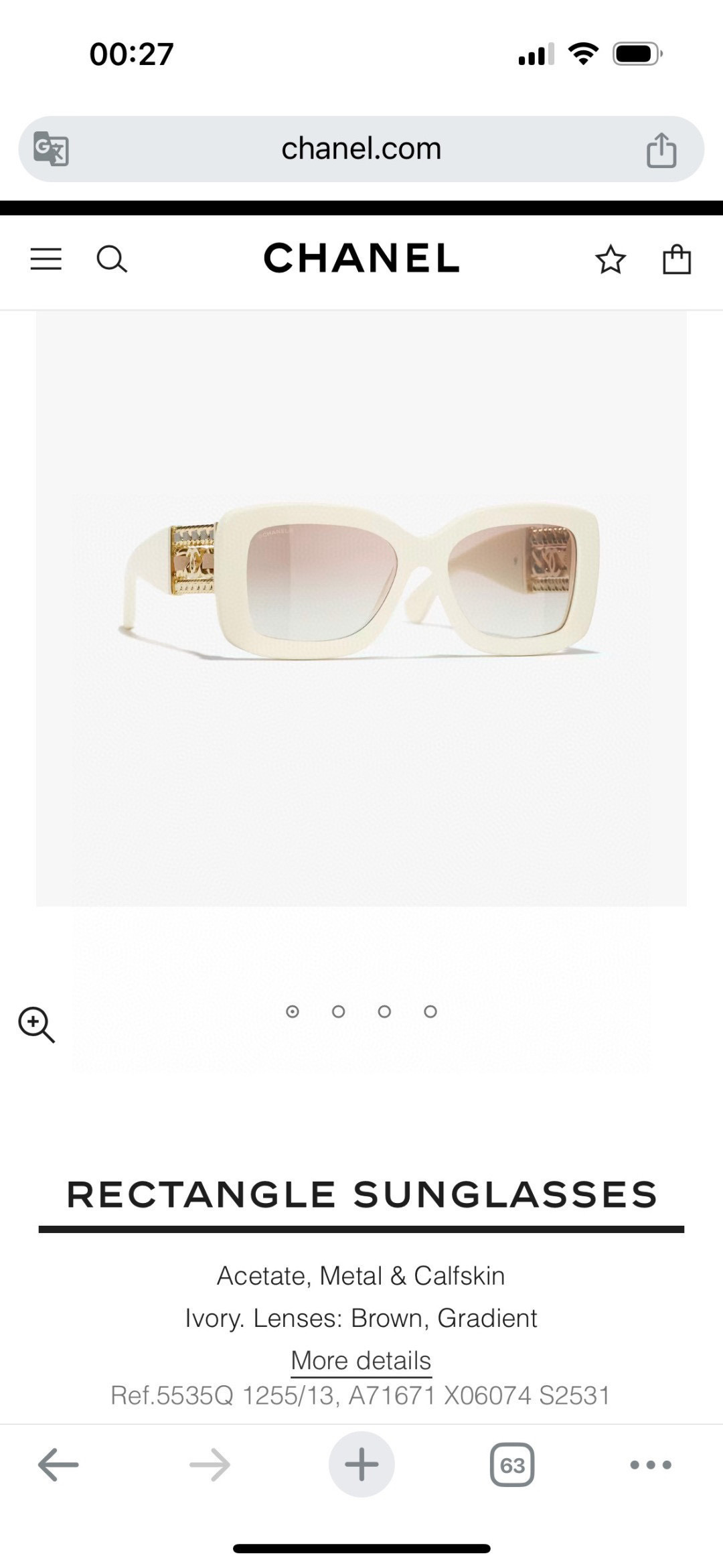
Task: Share this page from address bar
Action: (x=661, y=149)
